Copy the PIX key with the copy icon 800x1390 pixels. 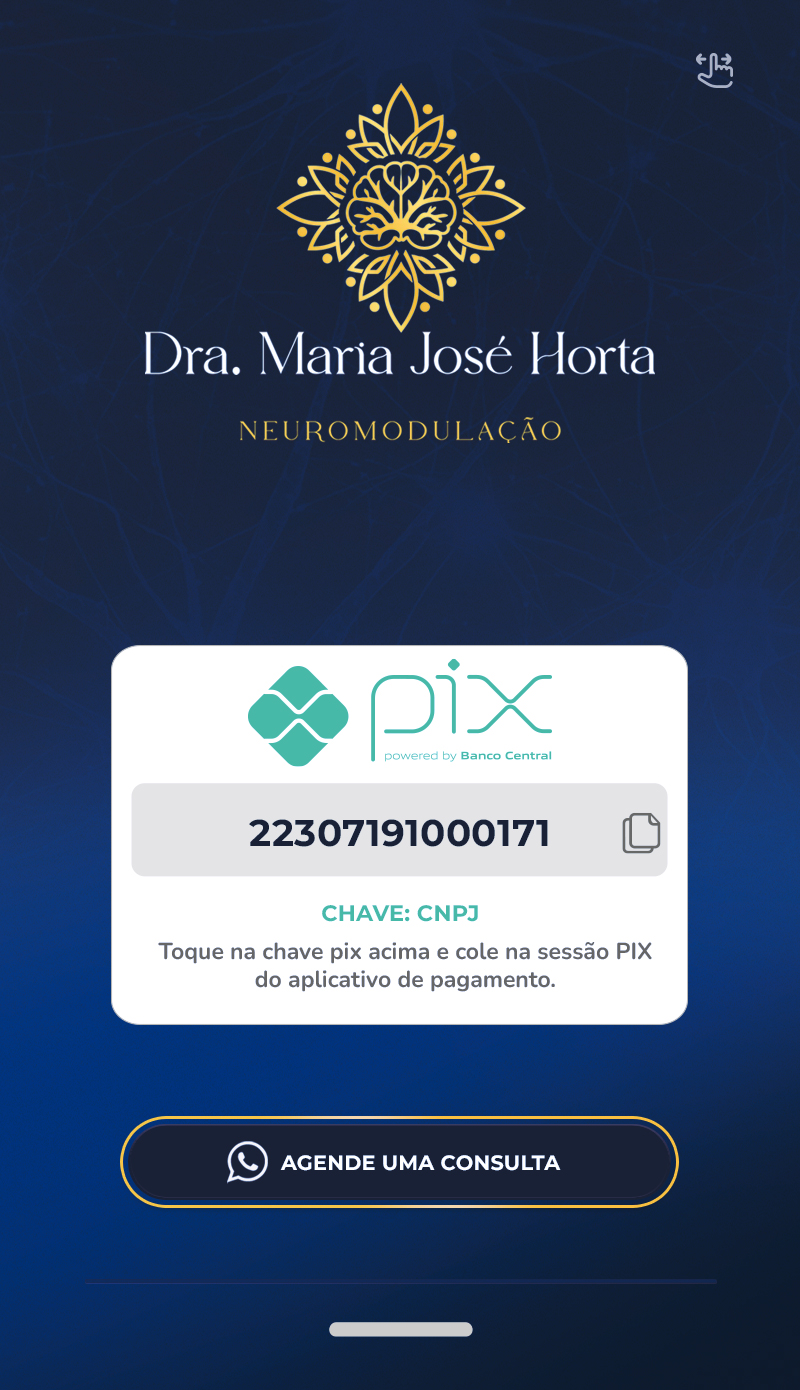click(x=641, y=833)
